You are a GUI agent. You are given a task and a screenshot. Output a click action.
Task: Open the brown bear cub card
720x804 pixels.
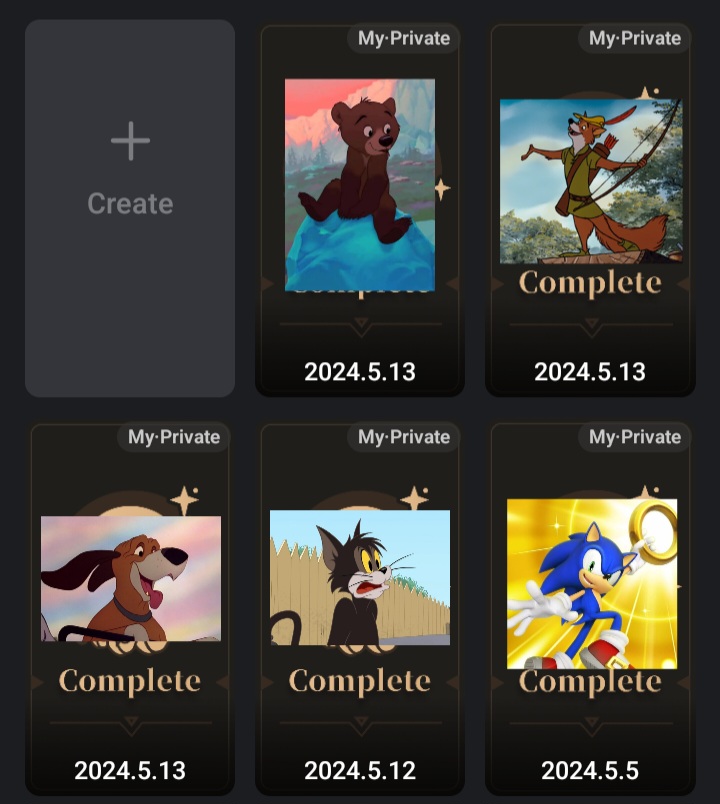point(360,186)
